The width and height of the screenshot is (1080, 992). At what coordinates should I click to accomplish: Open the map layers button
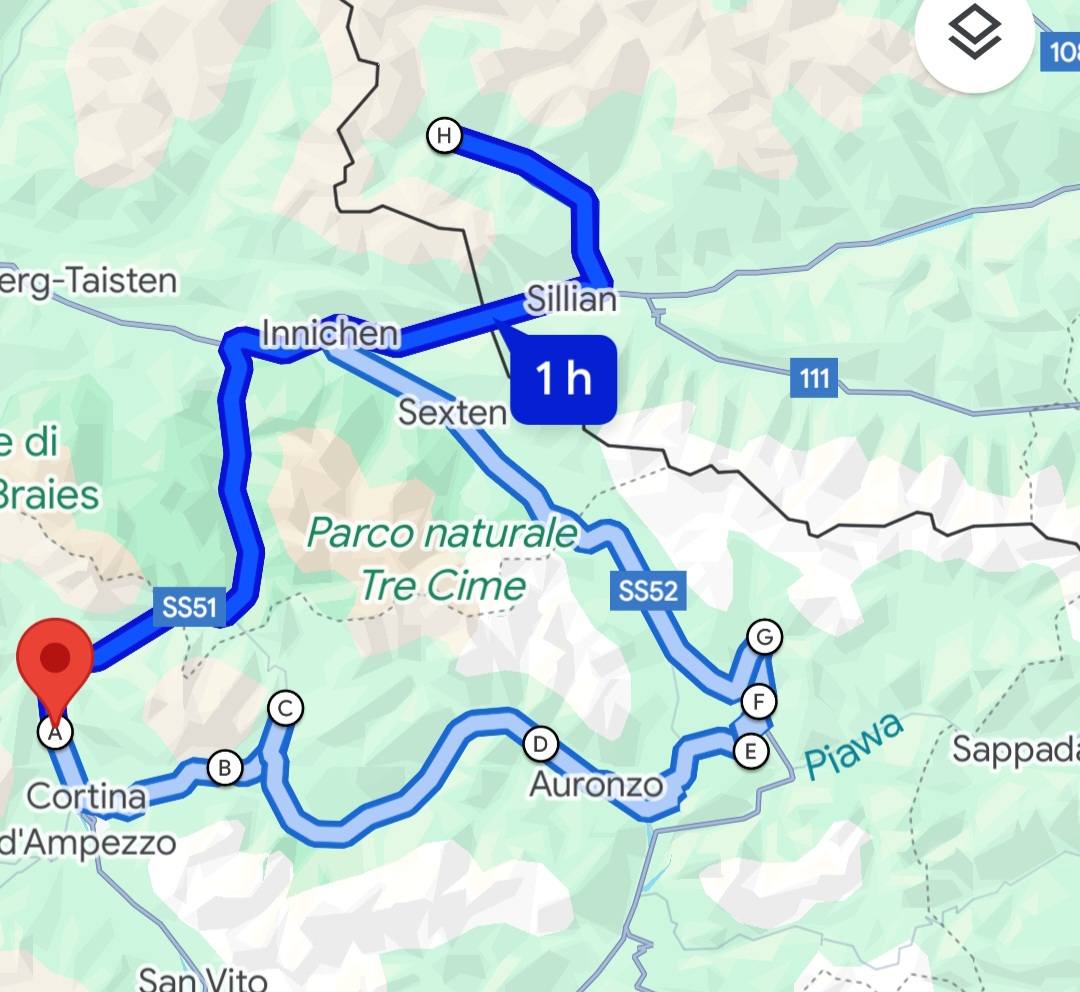974,35
